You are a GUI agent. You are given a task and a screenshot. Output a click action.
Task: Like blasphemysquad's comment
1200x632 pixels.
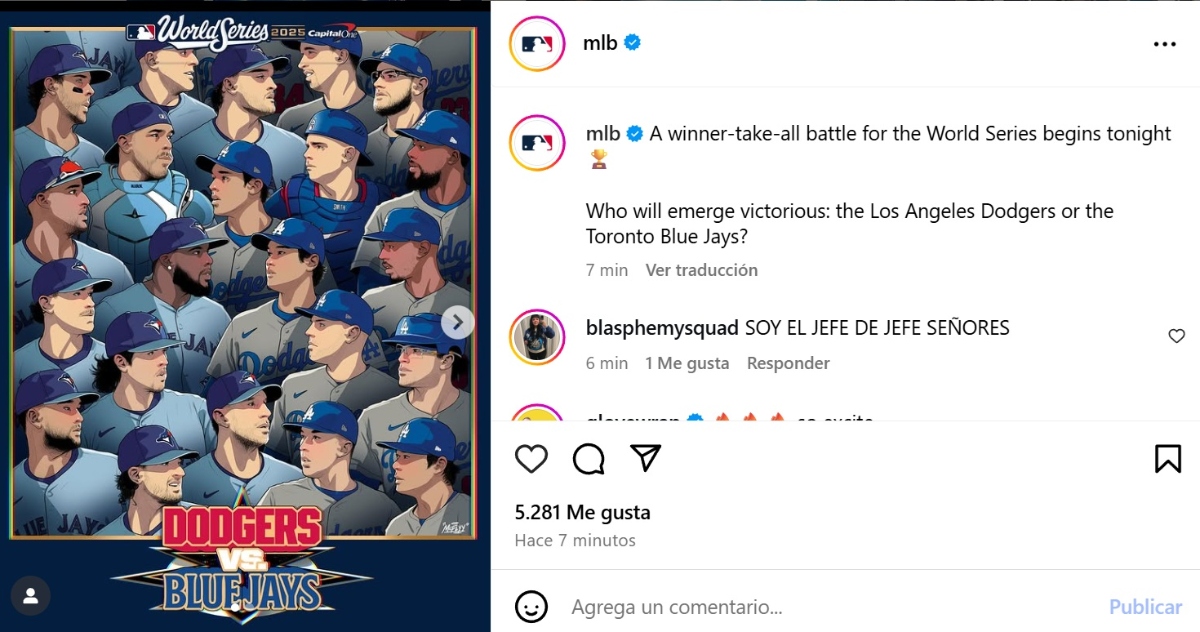click(1176, 336)
